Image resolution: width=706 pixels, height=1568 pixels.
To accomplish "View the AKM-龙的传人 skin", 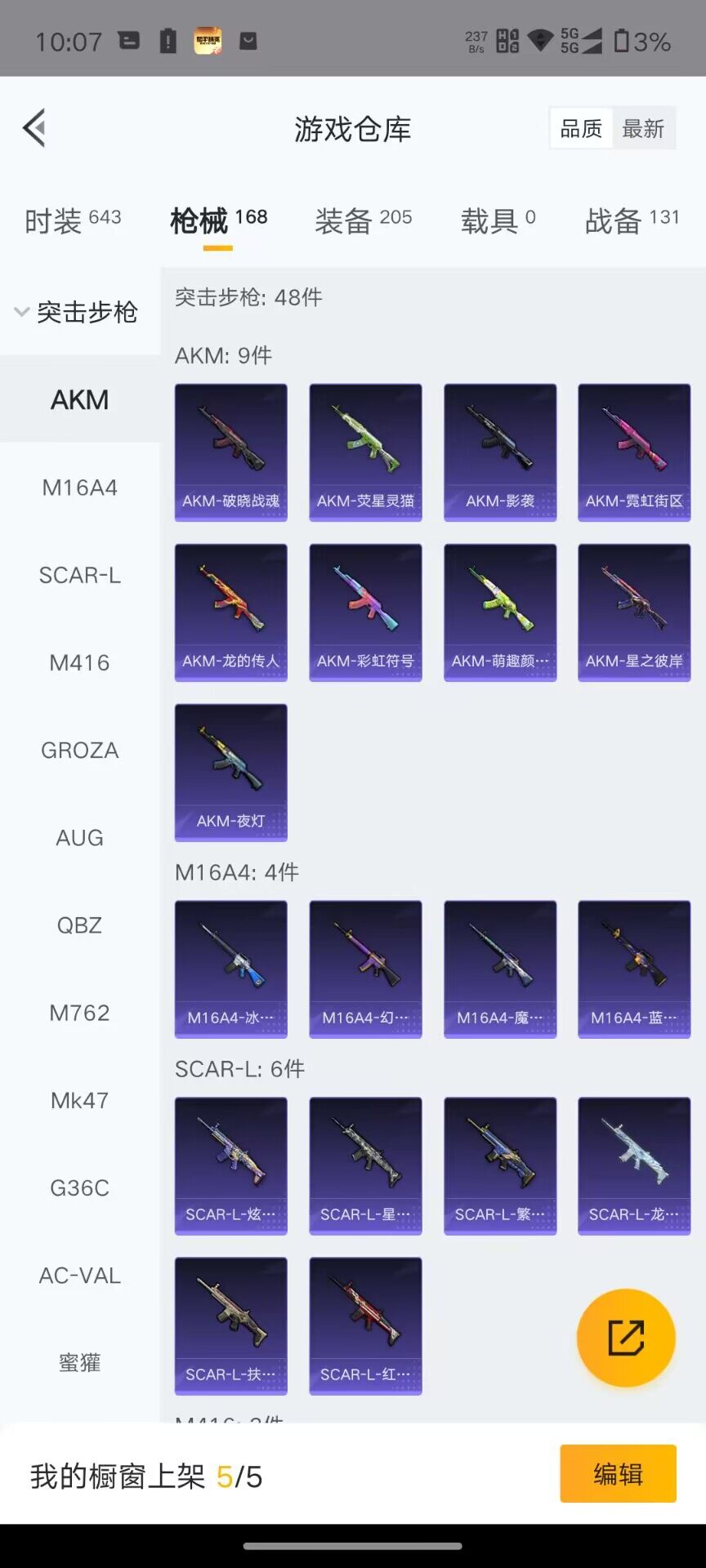I will tap(231, 612).
